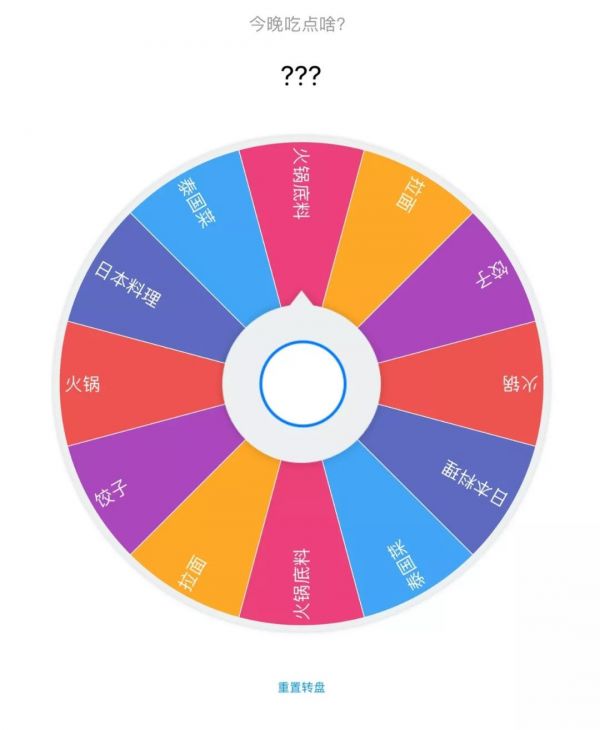Tap the 重置转盘 reset link

301,687
